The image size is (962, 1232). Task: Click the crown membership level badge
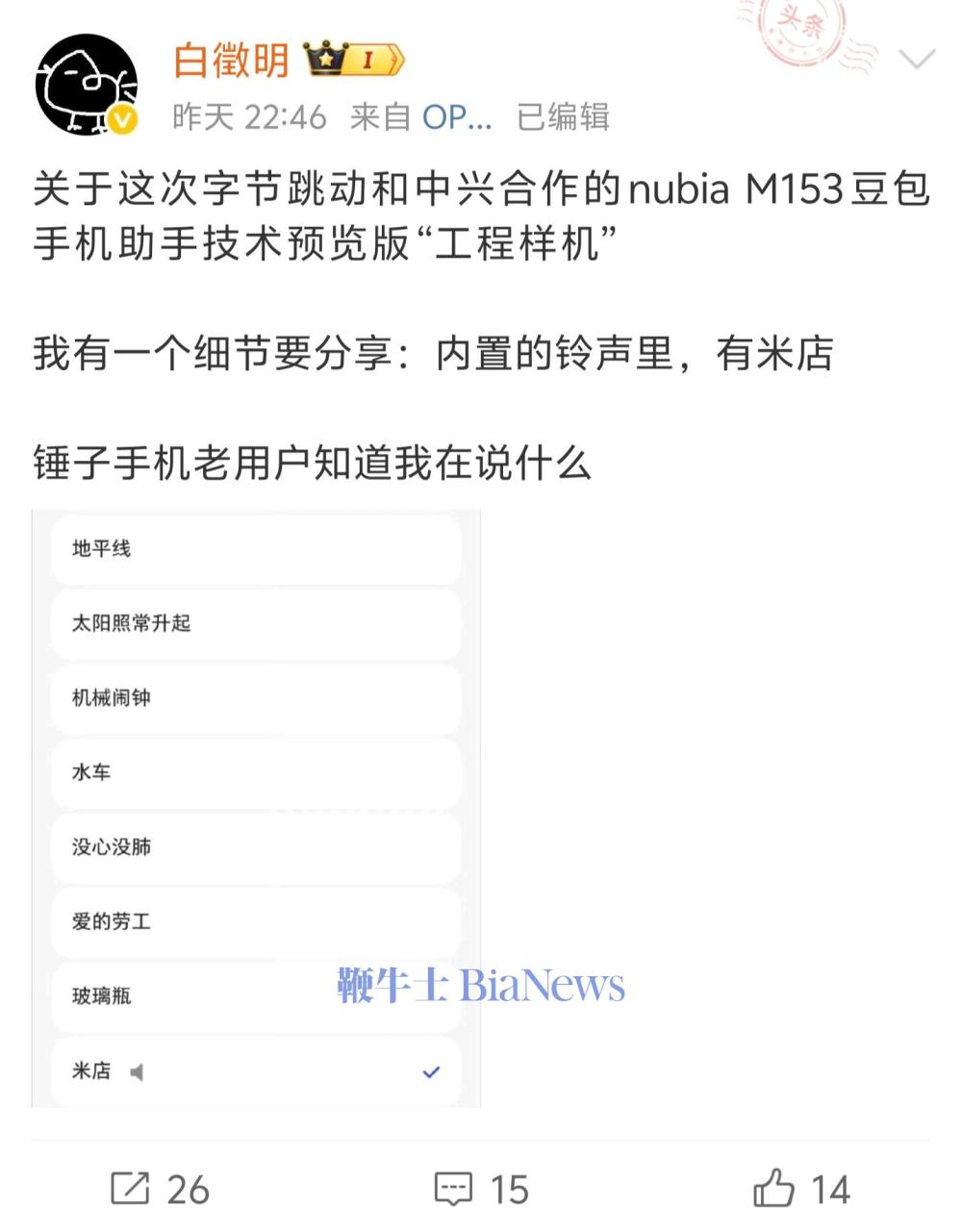[x=351, y=60]
